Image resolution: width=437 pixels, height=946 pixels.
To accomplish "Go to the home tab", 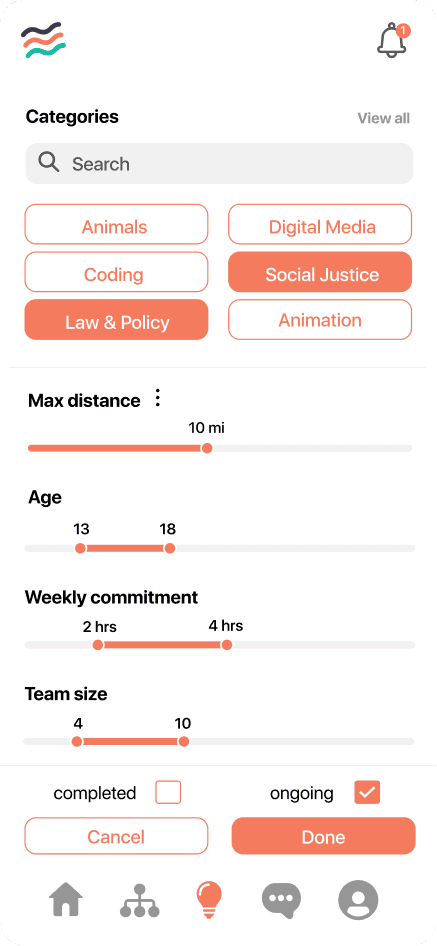I will tap(65, 899).
